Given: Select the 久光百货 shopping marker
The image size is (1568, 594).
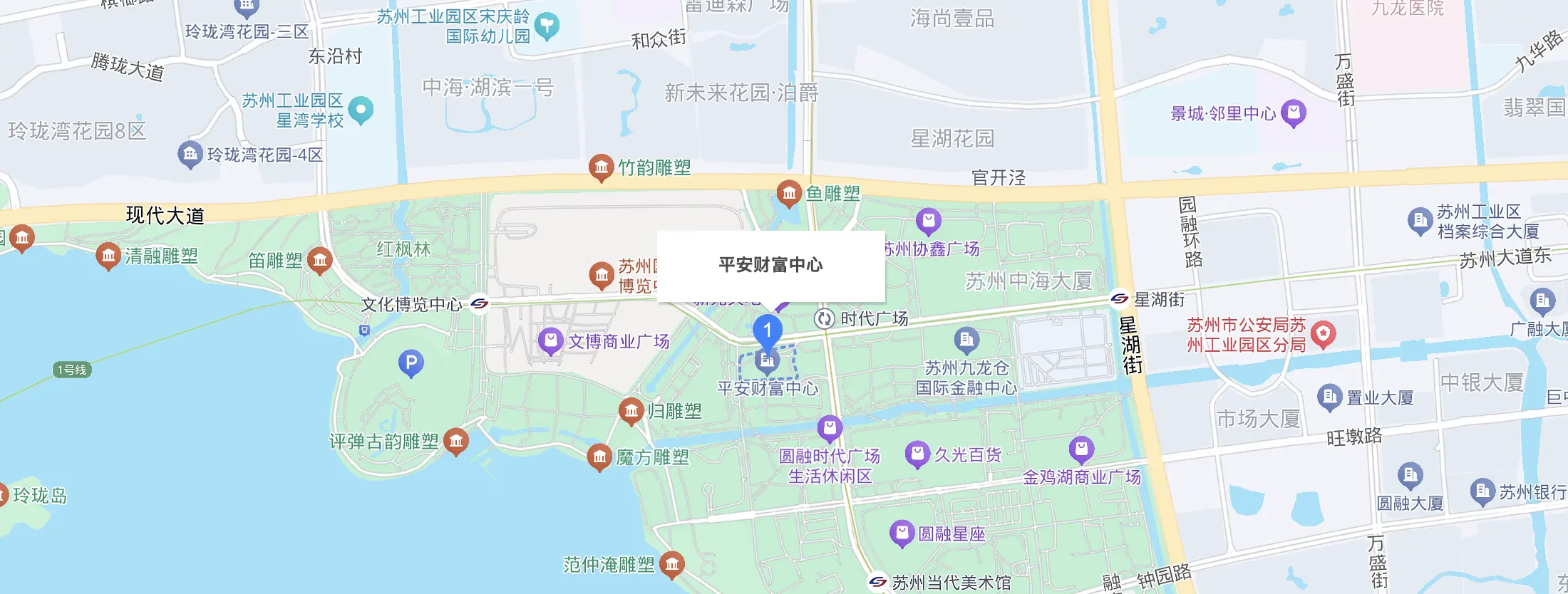Looking at the screenshot, I should point(917,454).
